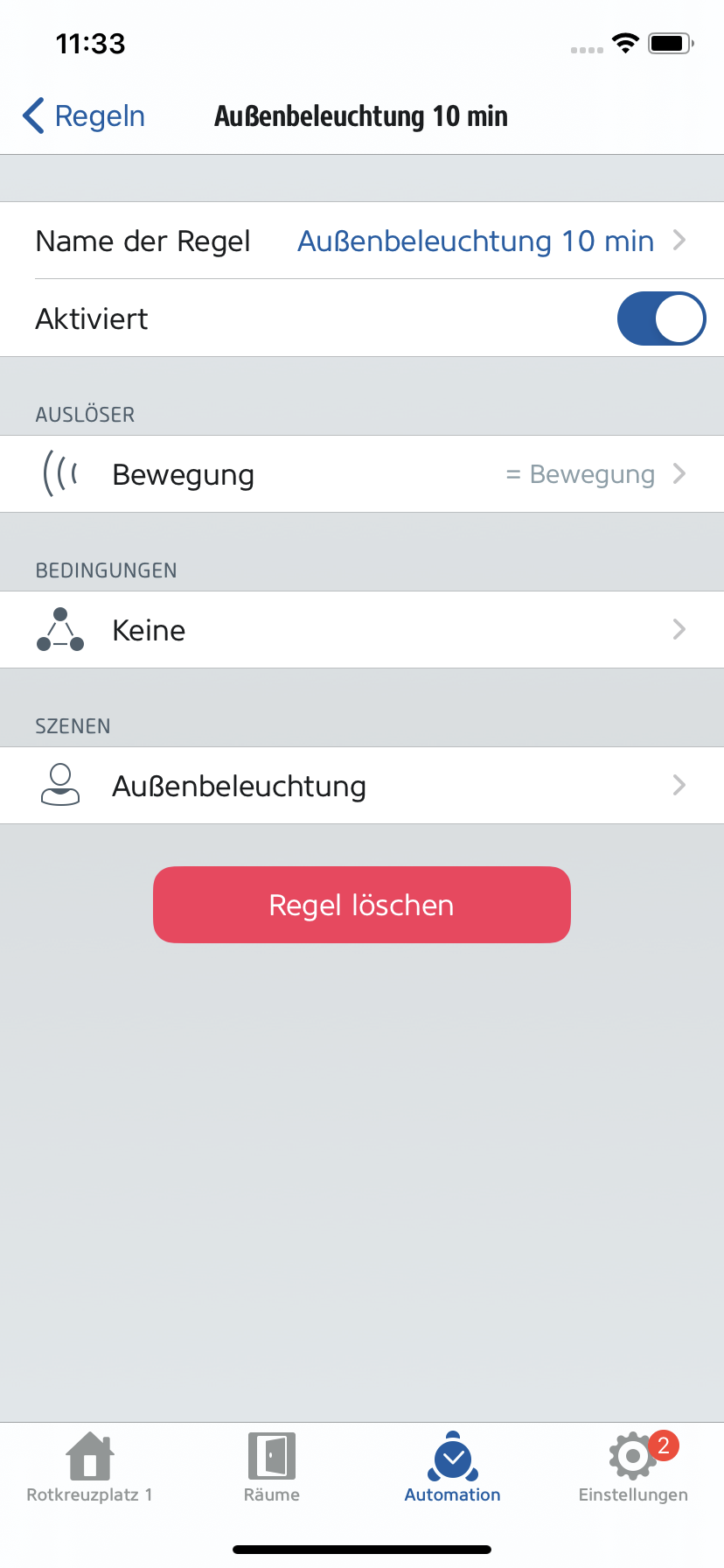The image size is (724, 1568).
Task: Switch to the Räume tab
Action: (272, 1468)
